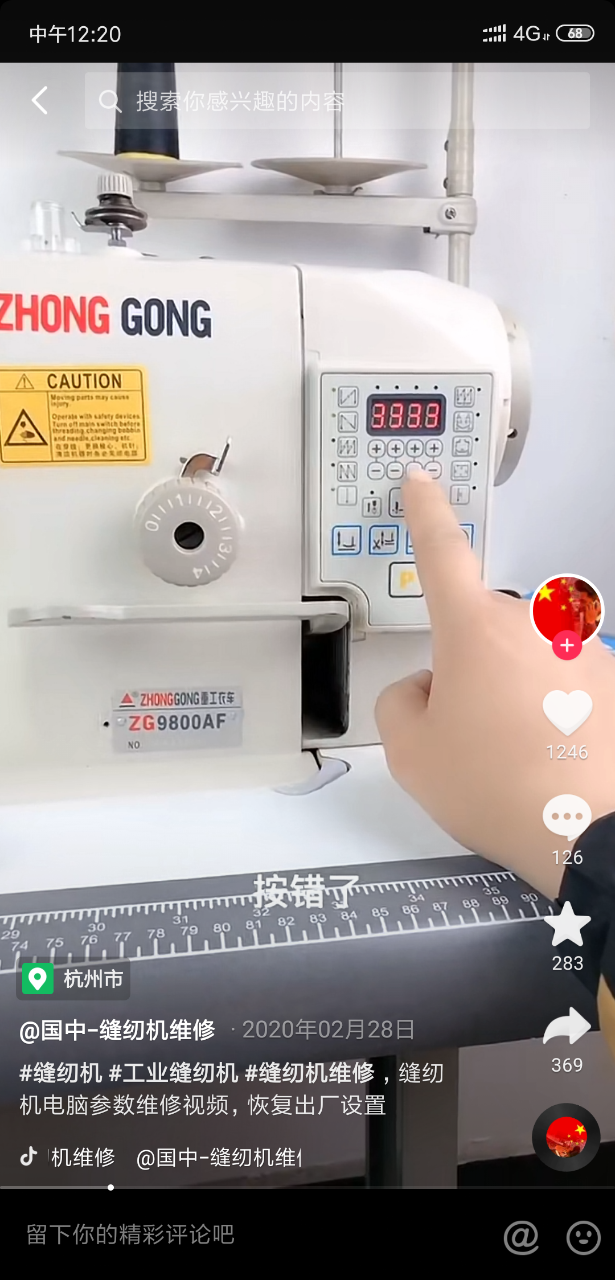Go back using the arrow icon

[40, 100]
